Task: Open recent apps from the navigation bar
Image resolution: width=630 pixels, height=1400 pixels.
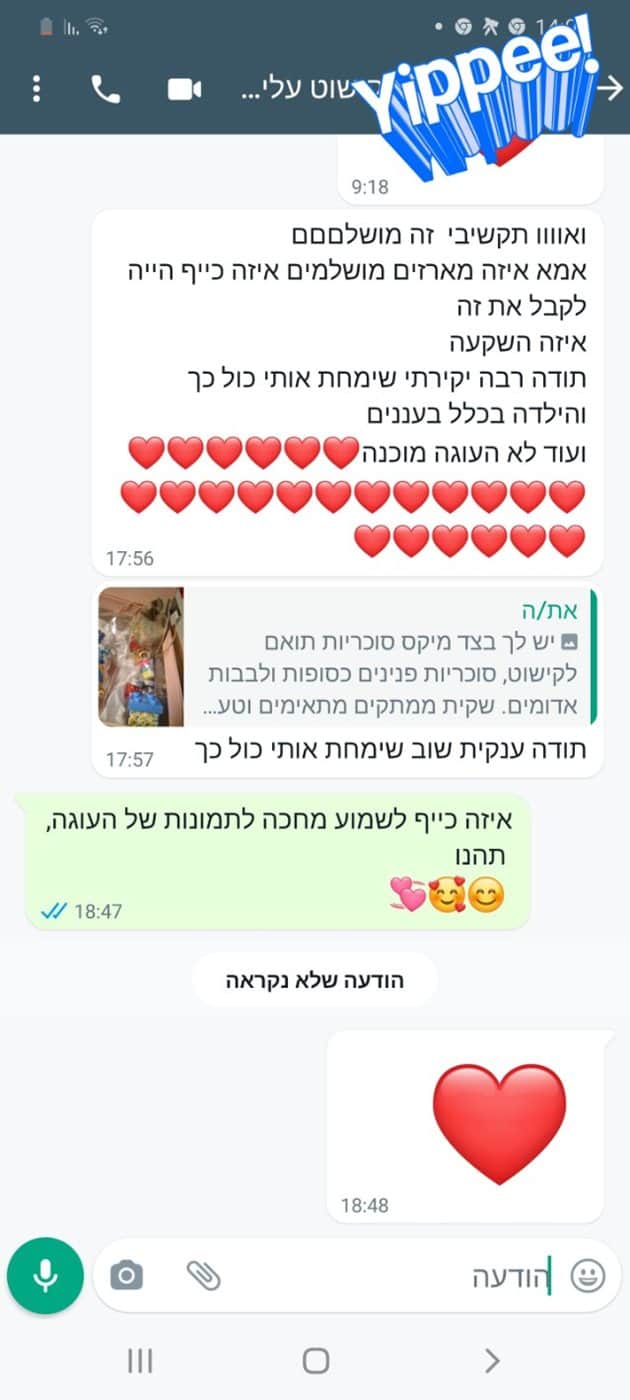Action: click(140, 1361)
